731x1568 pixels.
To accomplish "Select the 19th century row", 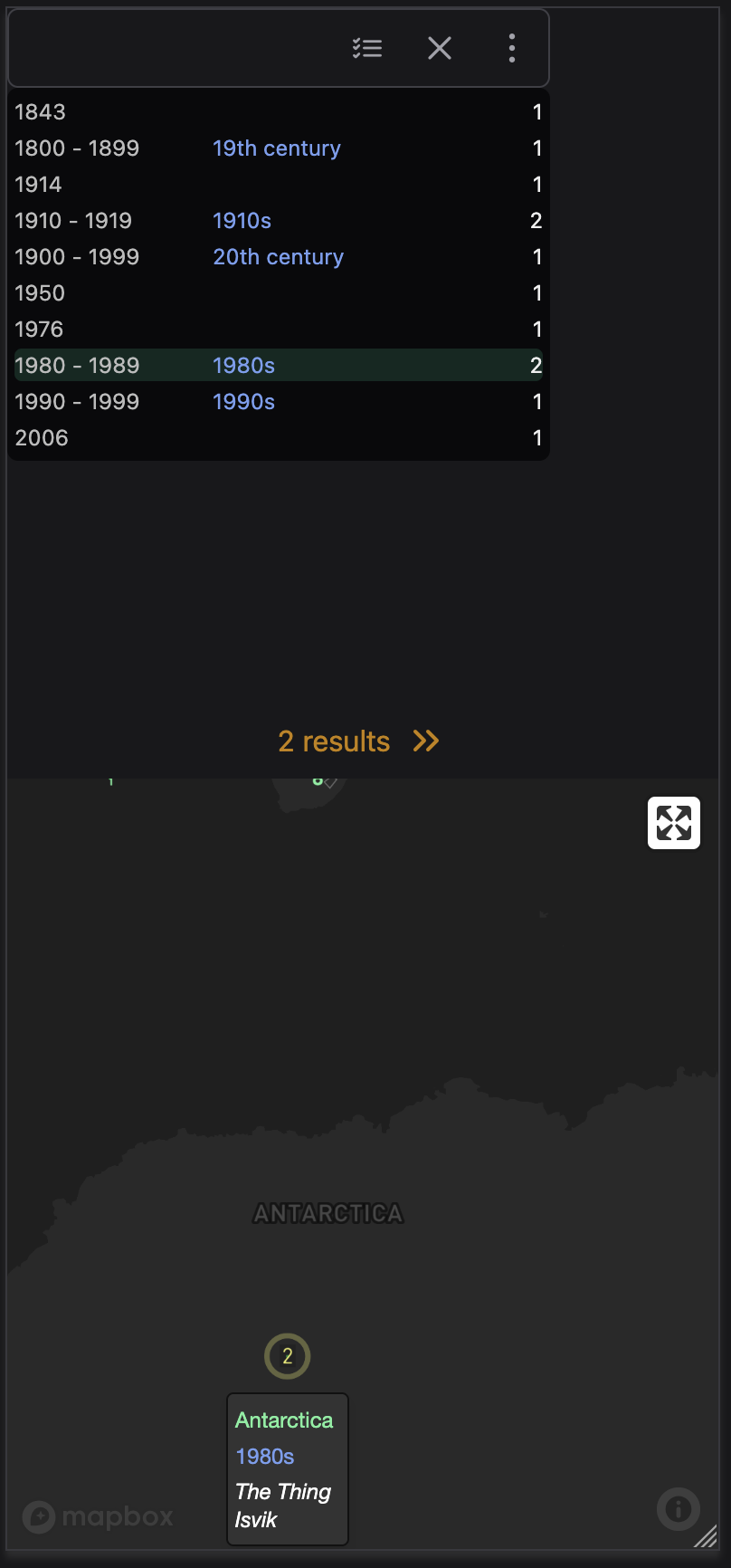I will click(x=278, y=148).
